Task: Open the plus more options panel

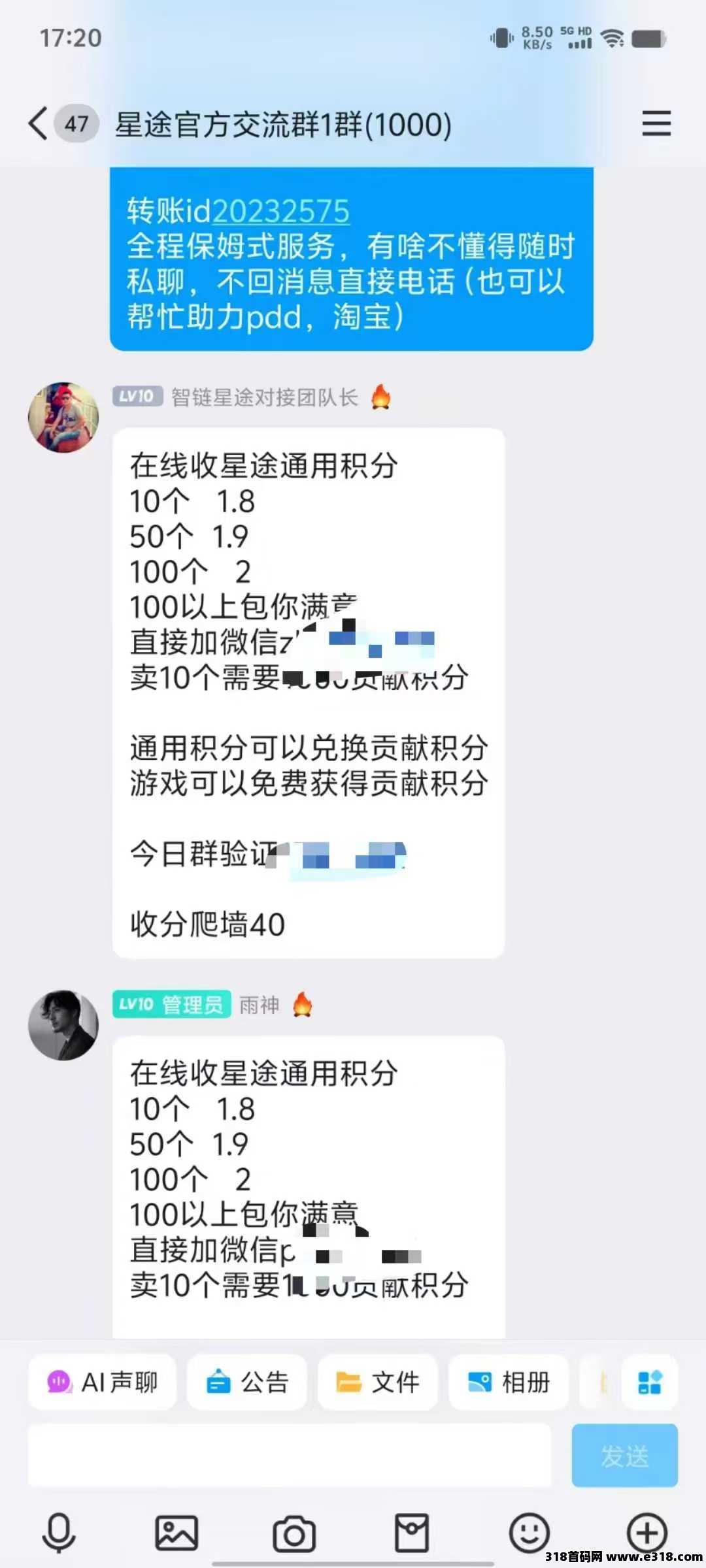Action: pos(647,1532)
